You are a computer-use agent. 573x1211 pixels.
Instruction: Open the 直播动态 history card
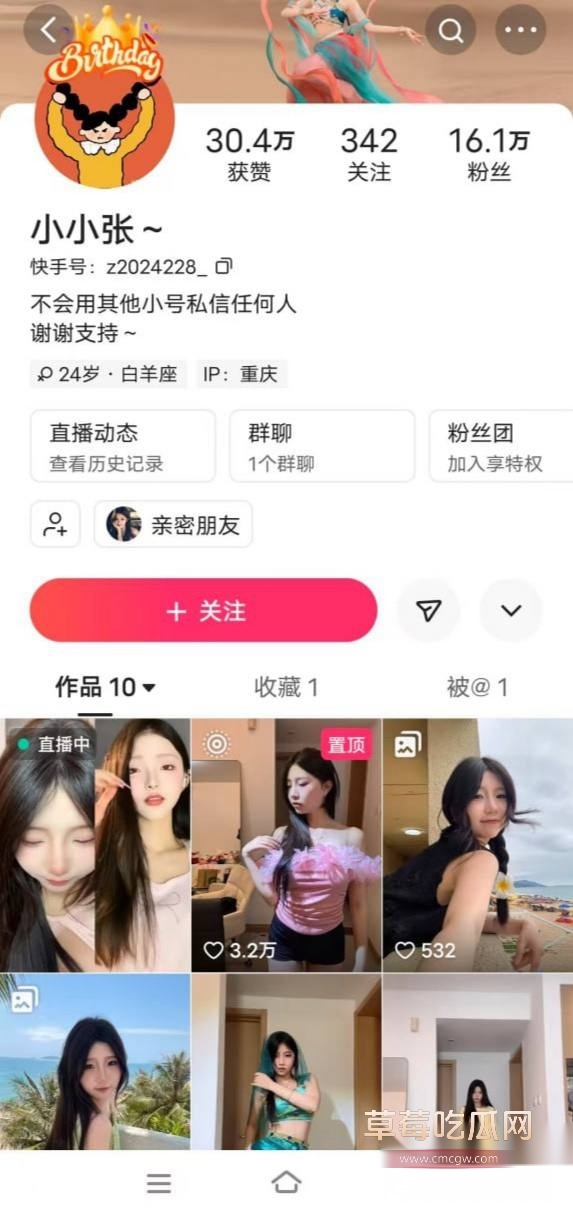point(123,446)
